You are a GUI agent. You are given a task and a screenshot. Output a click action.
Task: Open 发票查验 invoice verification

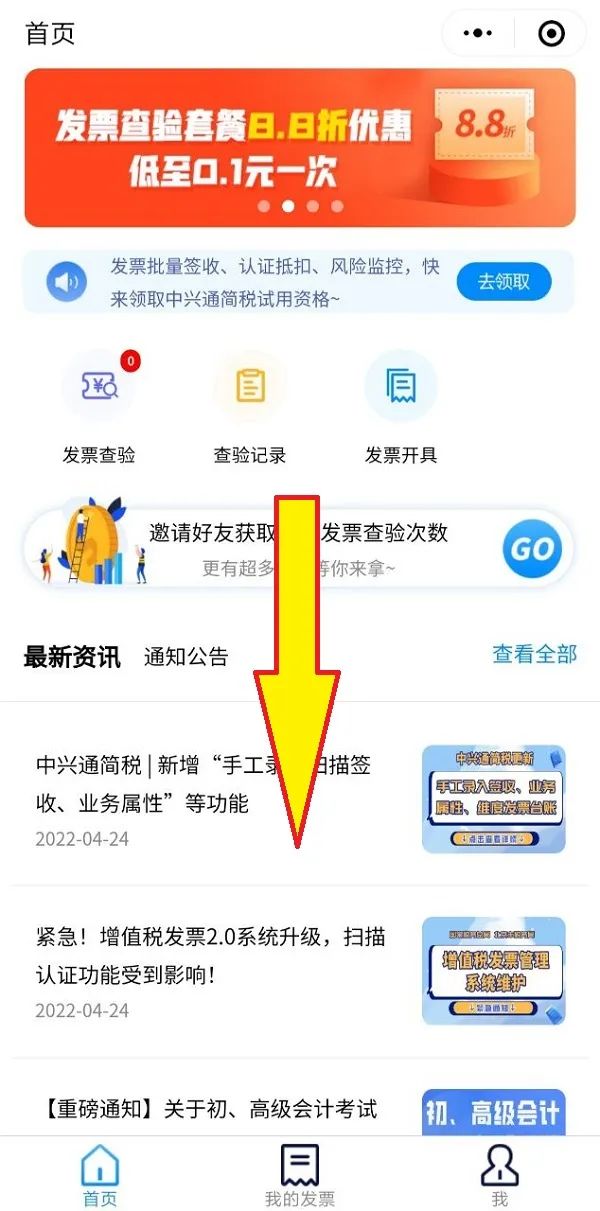coord(99,407)
